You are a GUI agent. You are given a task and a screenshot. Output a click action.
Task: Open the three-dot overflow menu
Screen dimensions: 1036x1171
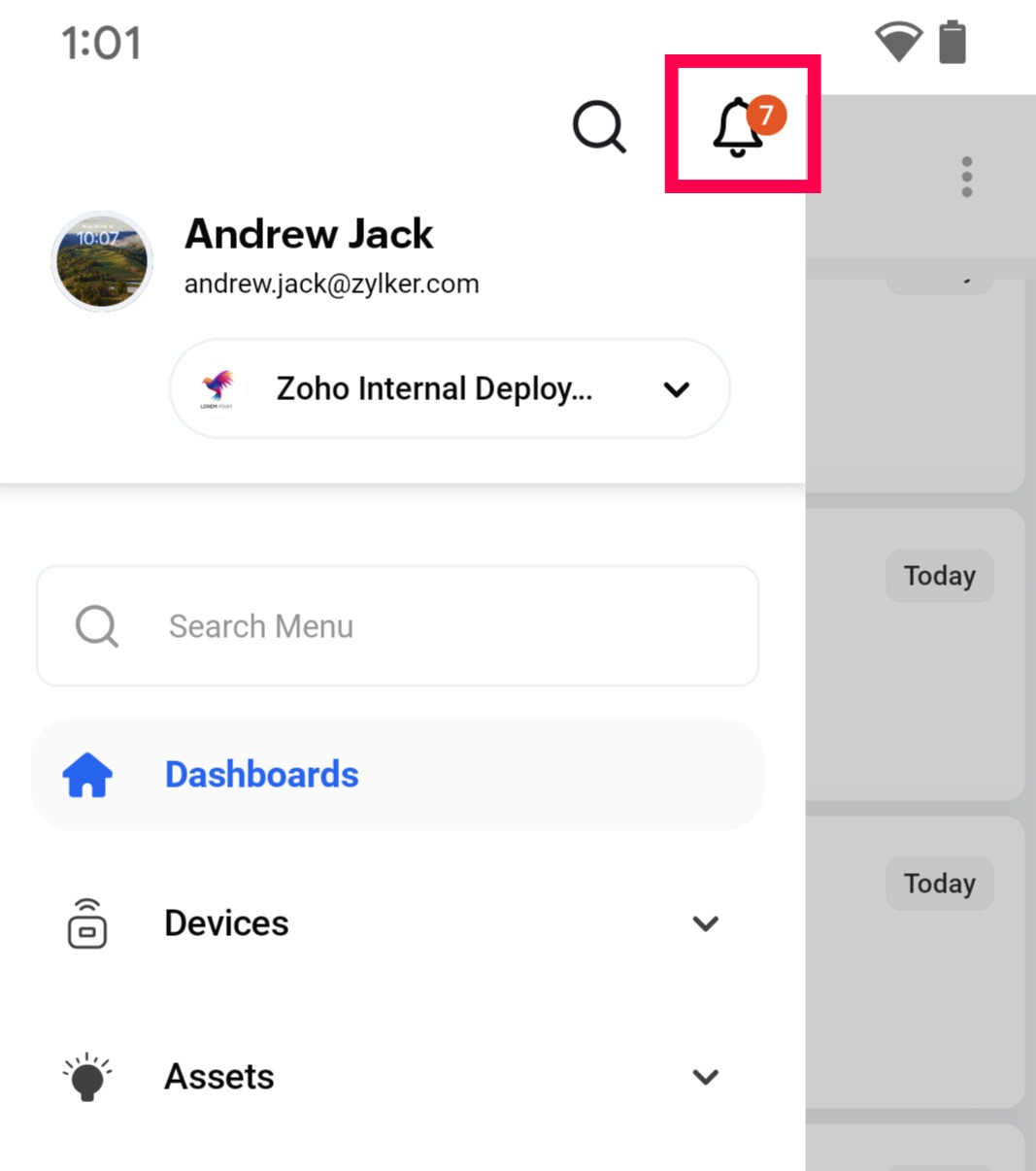click(x=966, y=177)
